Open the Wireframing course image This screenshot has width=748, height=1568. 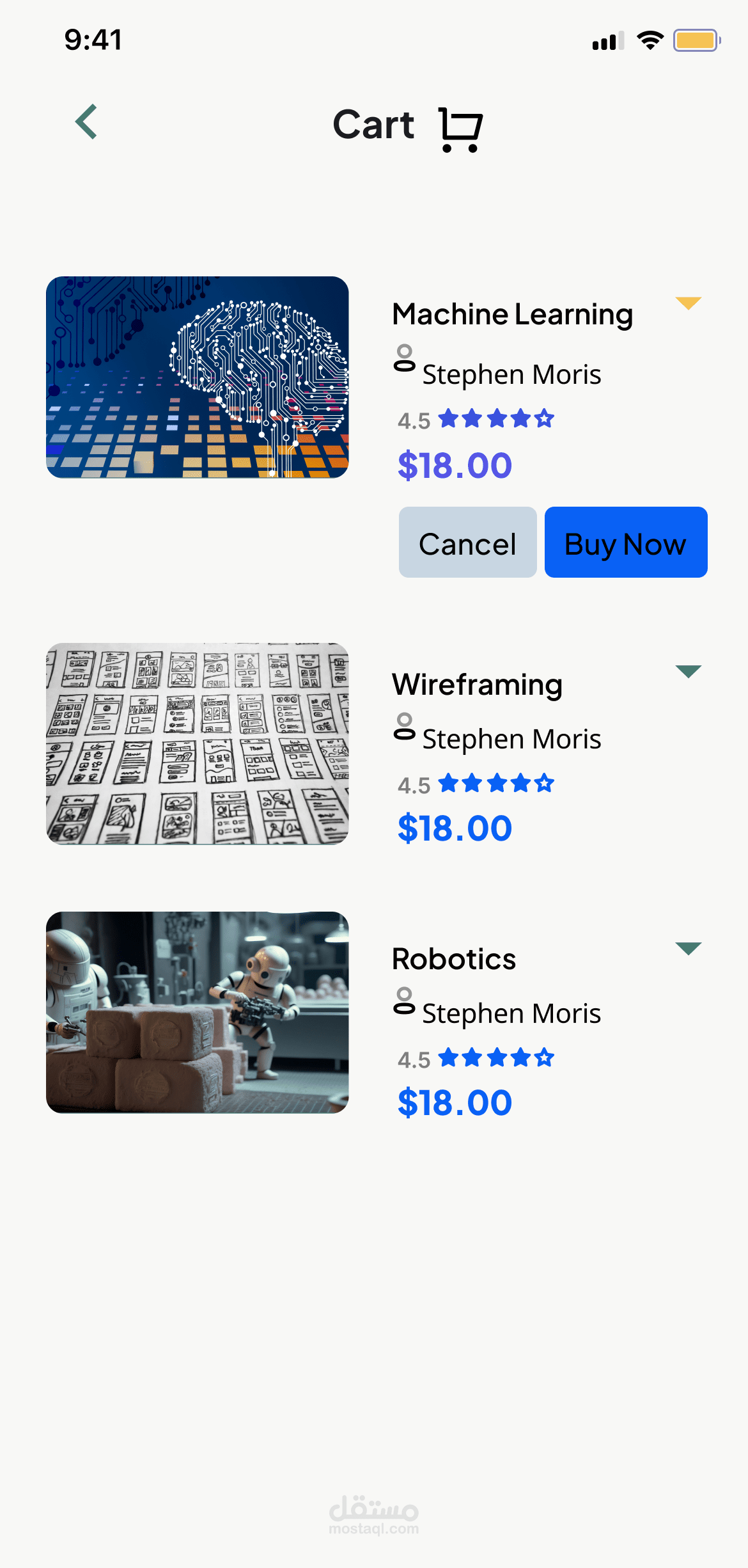[198, 744]
